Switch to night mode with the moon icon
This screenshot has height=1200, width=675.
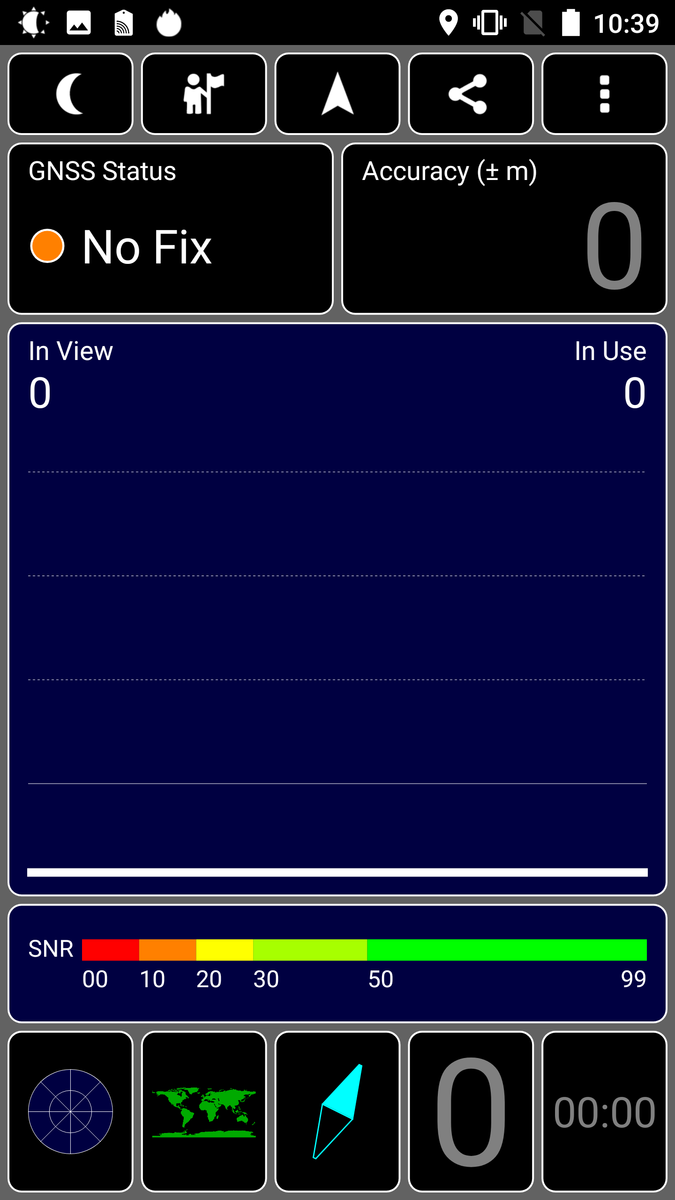click(71, 94)
